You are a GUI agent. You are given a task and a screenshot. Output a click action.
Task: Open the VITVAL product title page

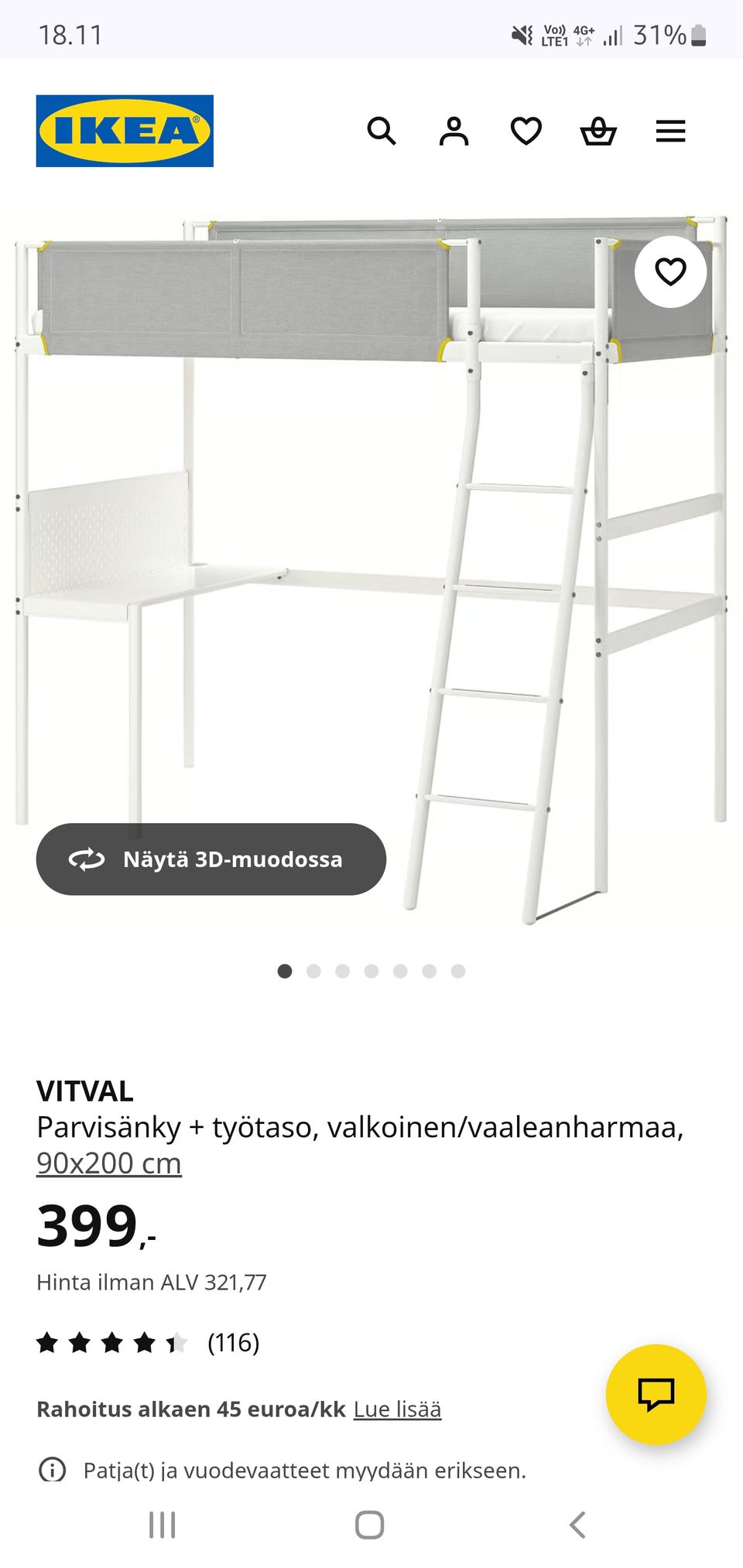tap(85, 1091)
